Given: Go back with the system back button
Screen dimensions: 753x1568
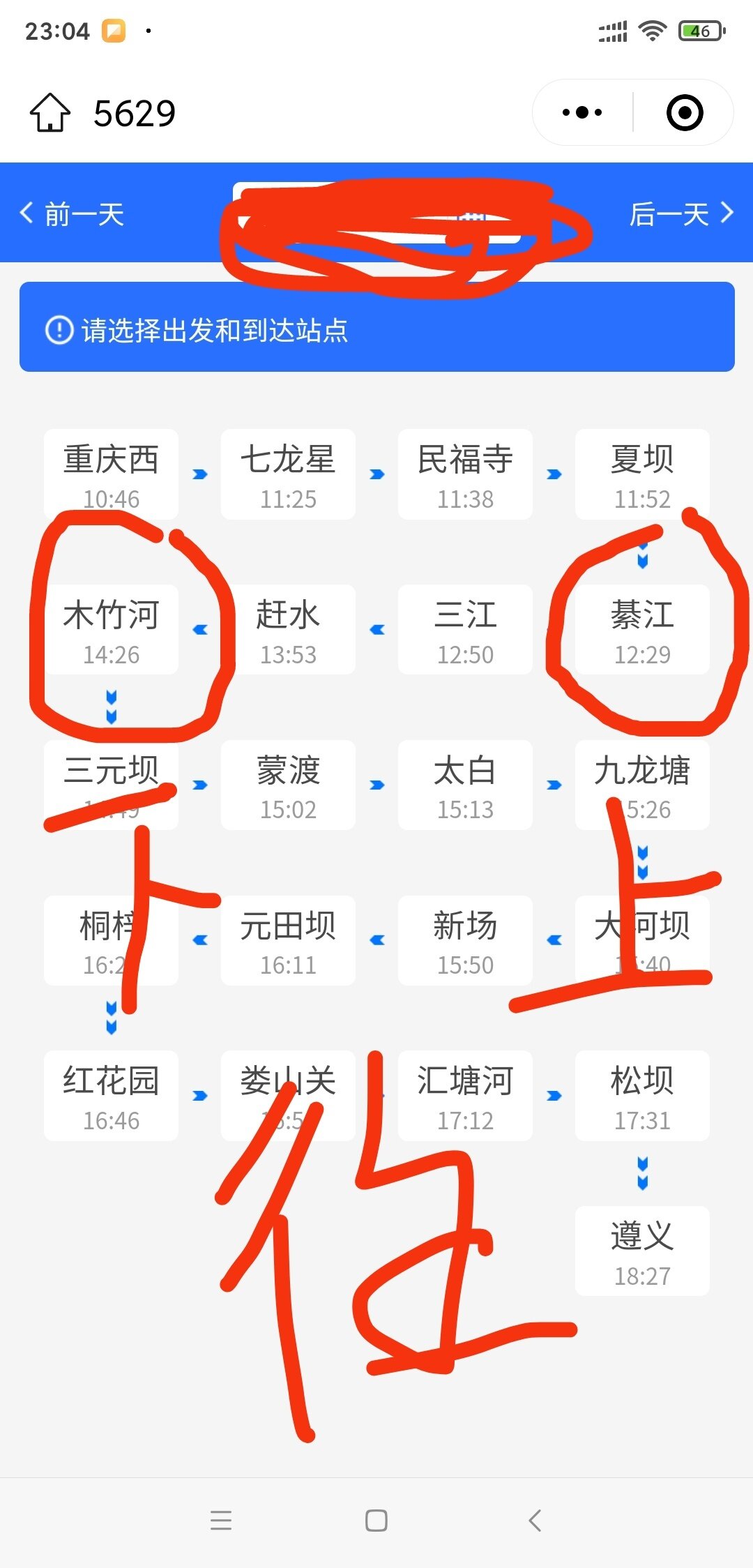Looking at the screenshot, I should pos(535,1521).
